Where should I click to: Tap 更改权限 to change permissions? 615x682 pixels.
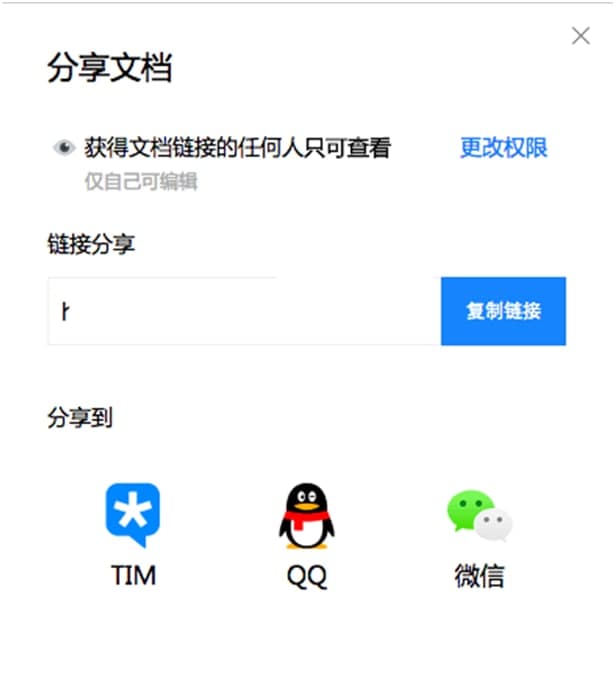[503, 148]
